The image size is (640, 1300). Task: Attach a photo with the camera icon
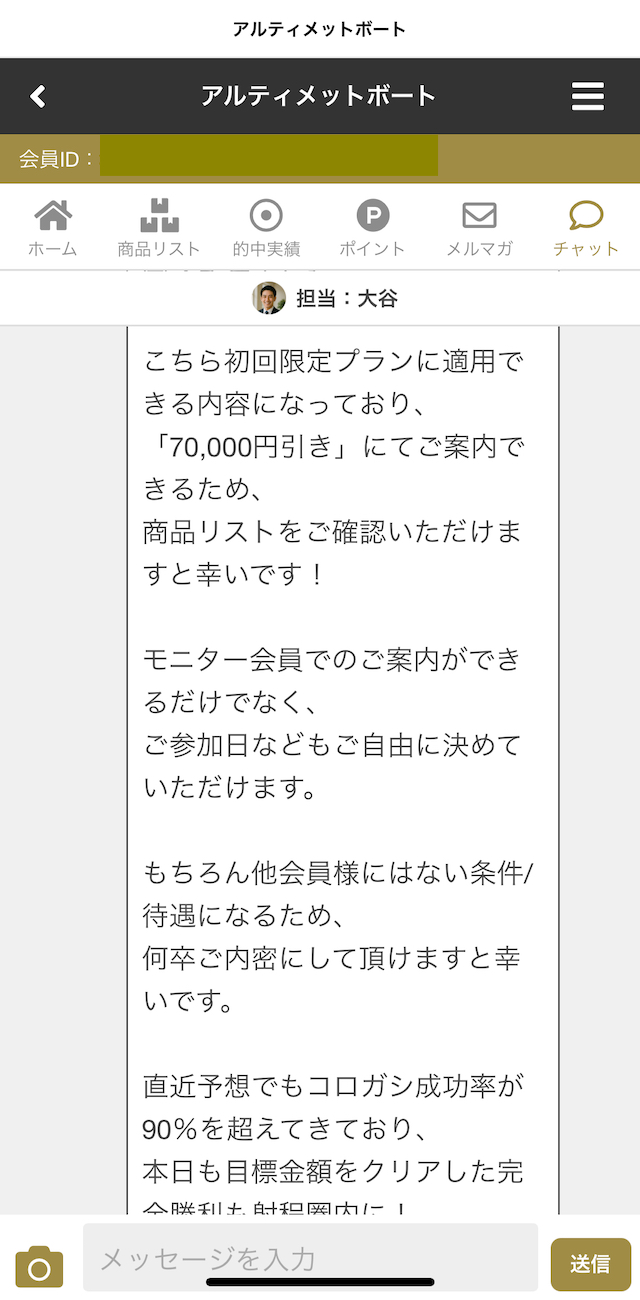pos(39,1265)
